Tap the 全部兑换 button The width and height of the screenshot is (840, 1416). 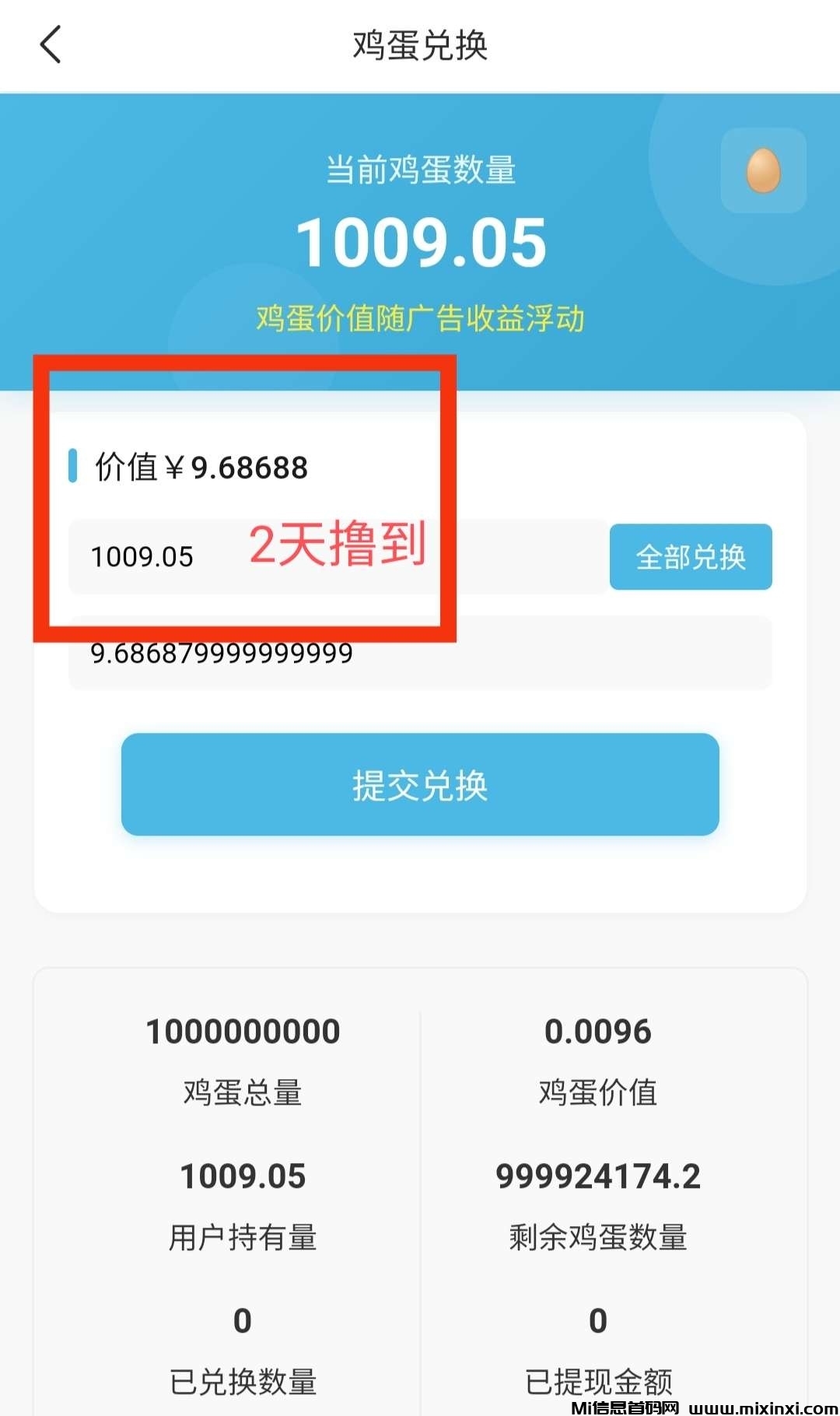pos(690,557)
